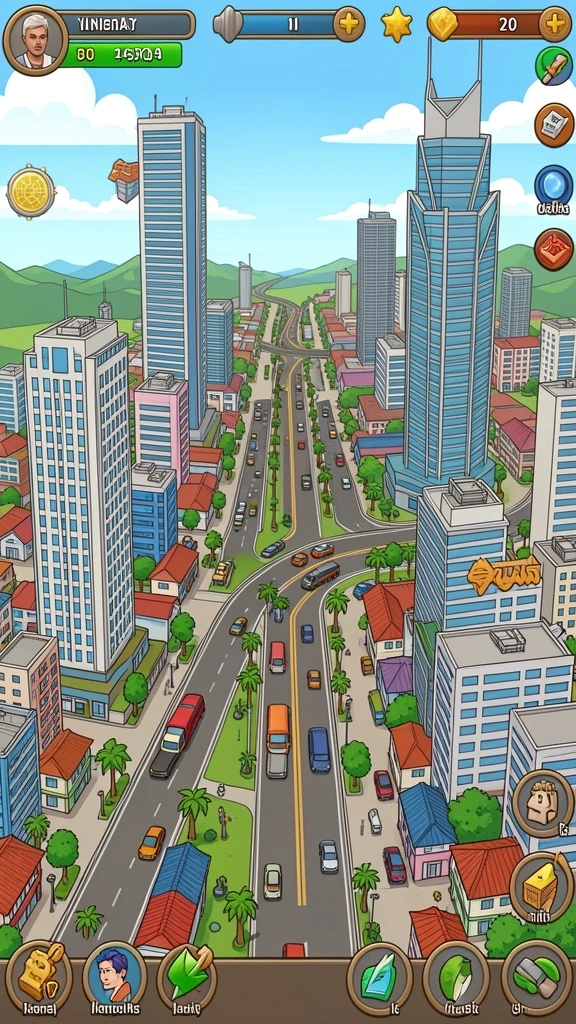This screenshot has height=1024, width=576.
Task: Tap the floating orange crate in the sky
Action: click(x=125, y=180)
